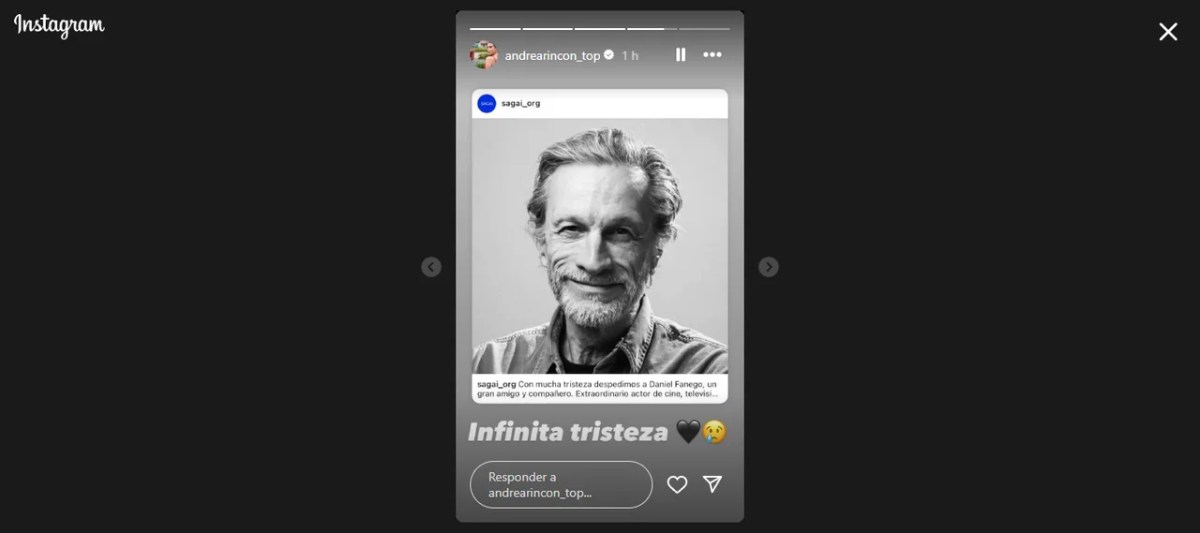
Task: Advance to the next story
Action: (x=768, y=267)
